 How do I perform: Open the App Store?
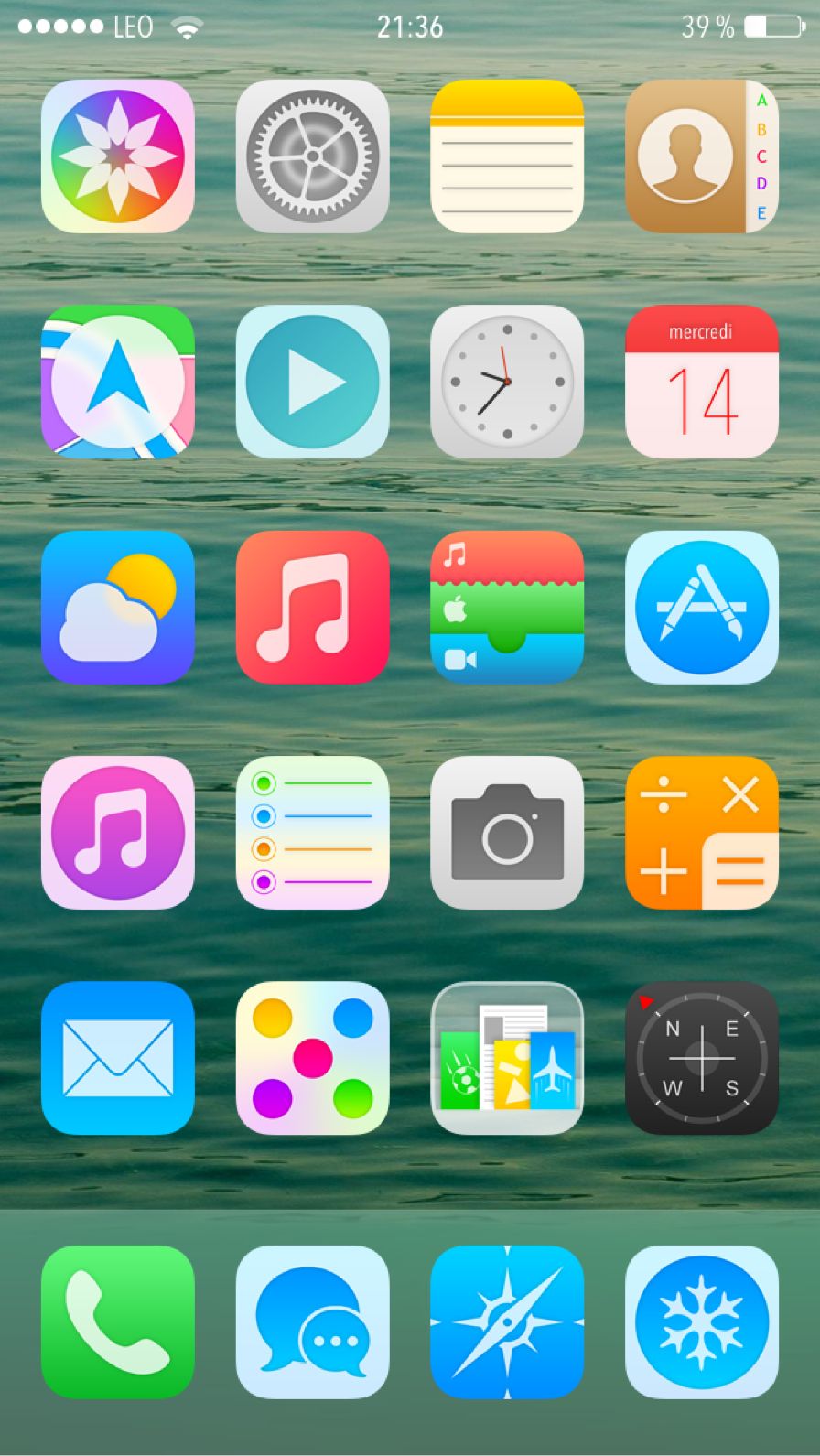pos(701,607)
